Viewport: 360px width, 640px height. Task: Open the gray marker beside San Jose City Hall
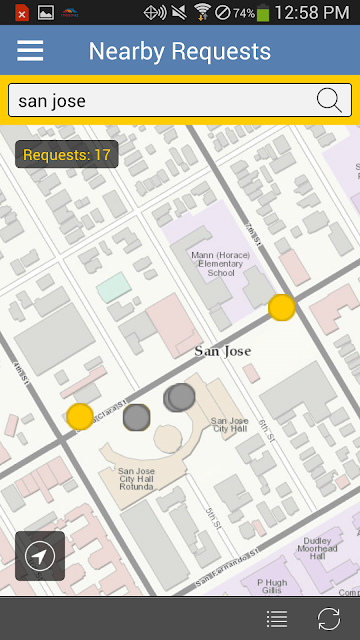point(180,397)
